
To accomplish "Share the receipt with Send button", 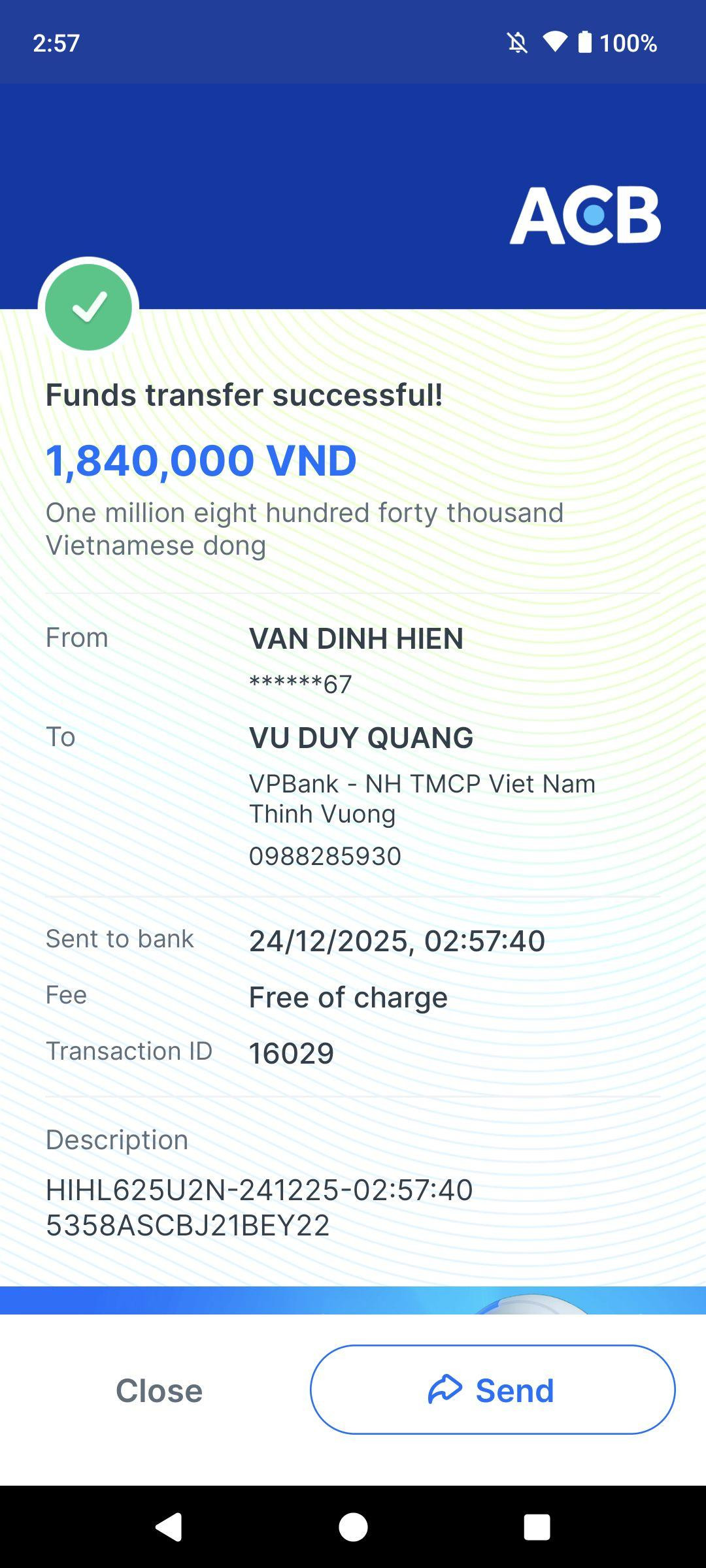I will click(492, 1390).
